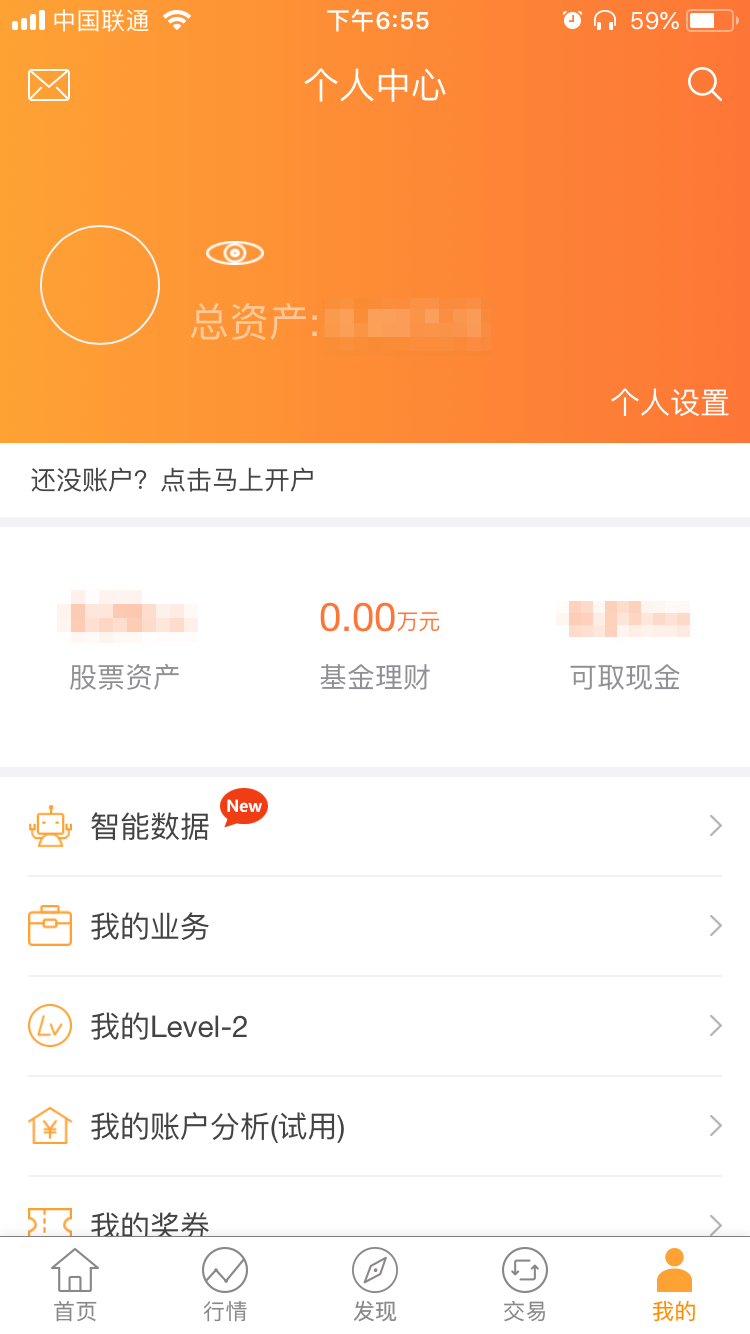Tap 还没账户？点击马上开户 link

click(173, 480)
